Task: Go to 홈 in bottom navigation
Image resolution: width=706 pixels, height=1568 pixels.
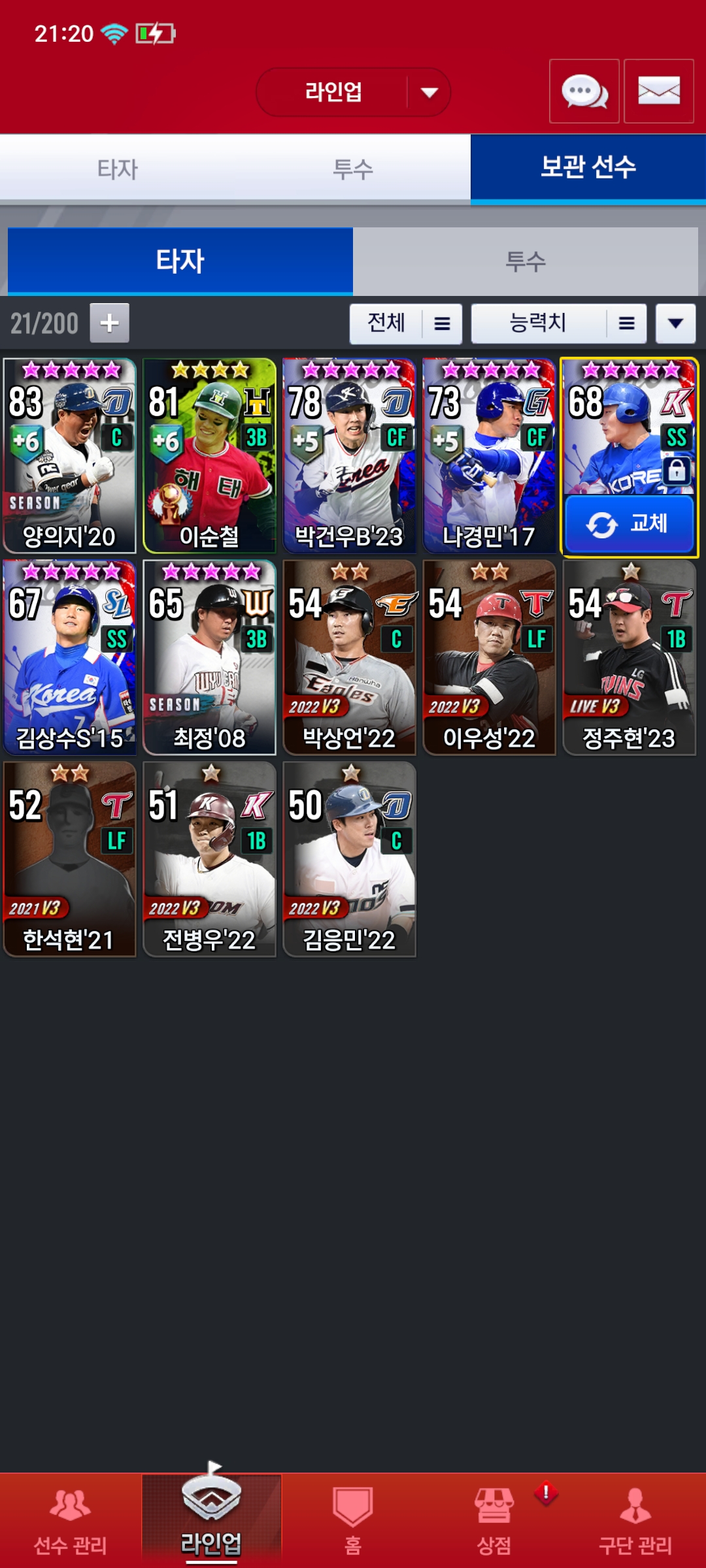Action: point(353,1521)
